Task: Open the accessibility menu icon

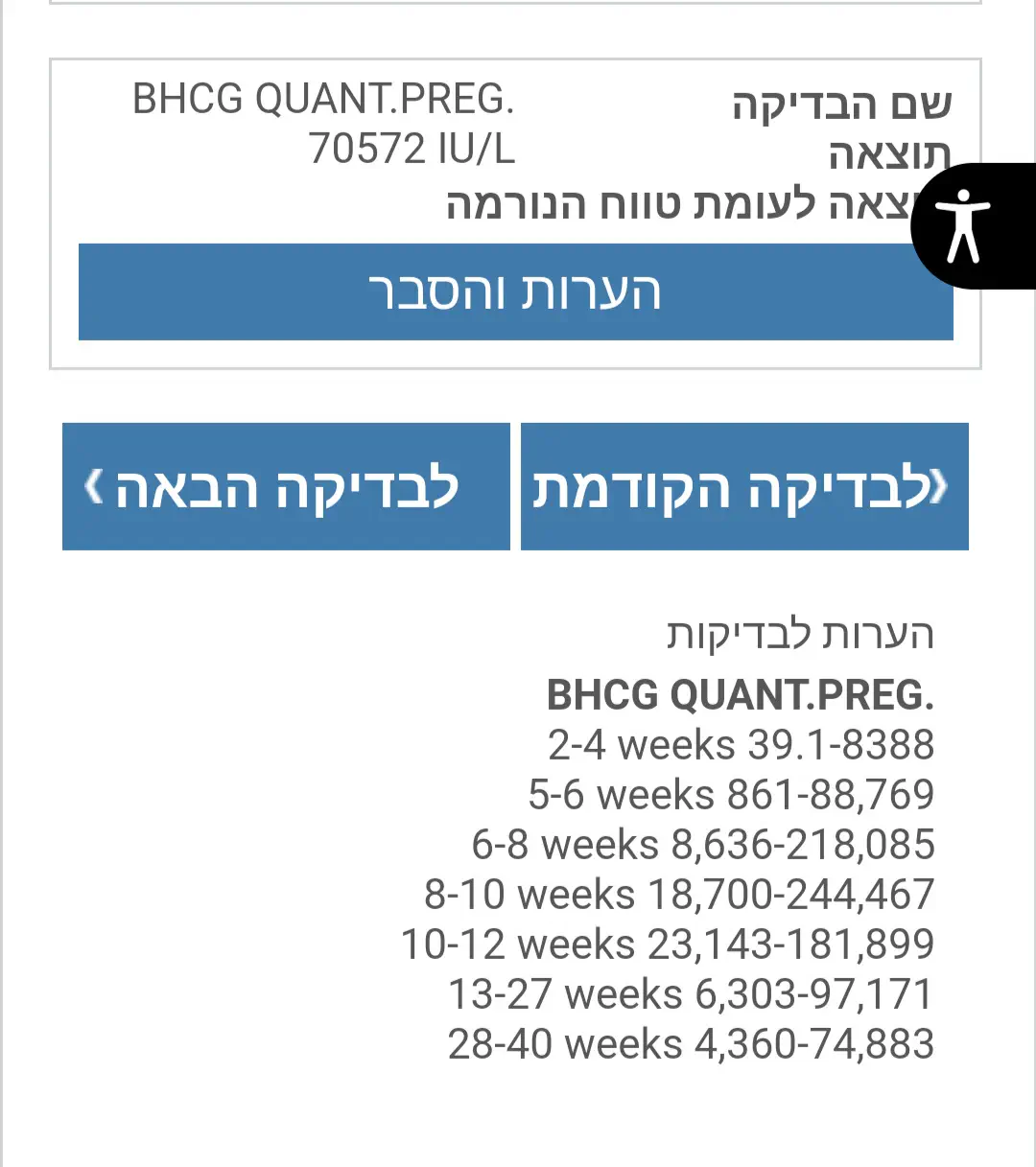Action: tap(967, 226)
